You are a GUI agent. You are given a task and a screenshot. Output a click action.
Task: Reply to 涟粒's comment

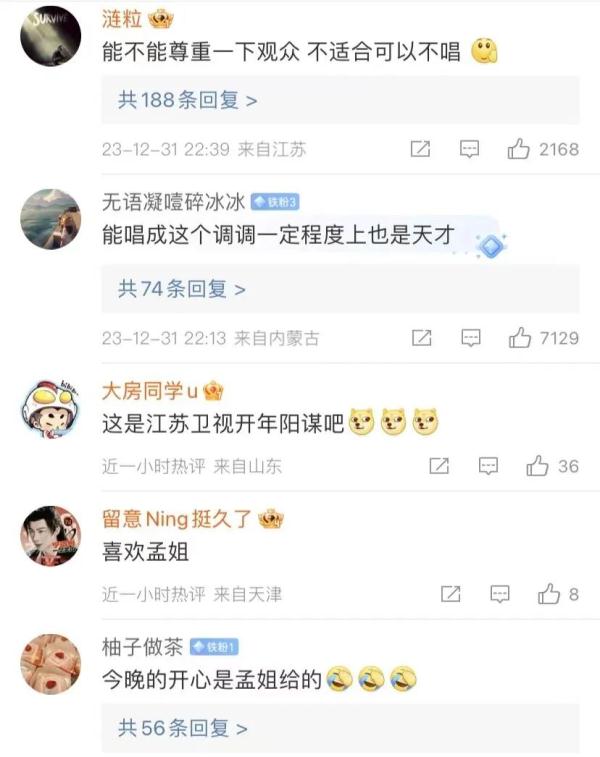click(470, 149)
